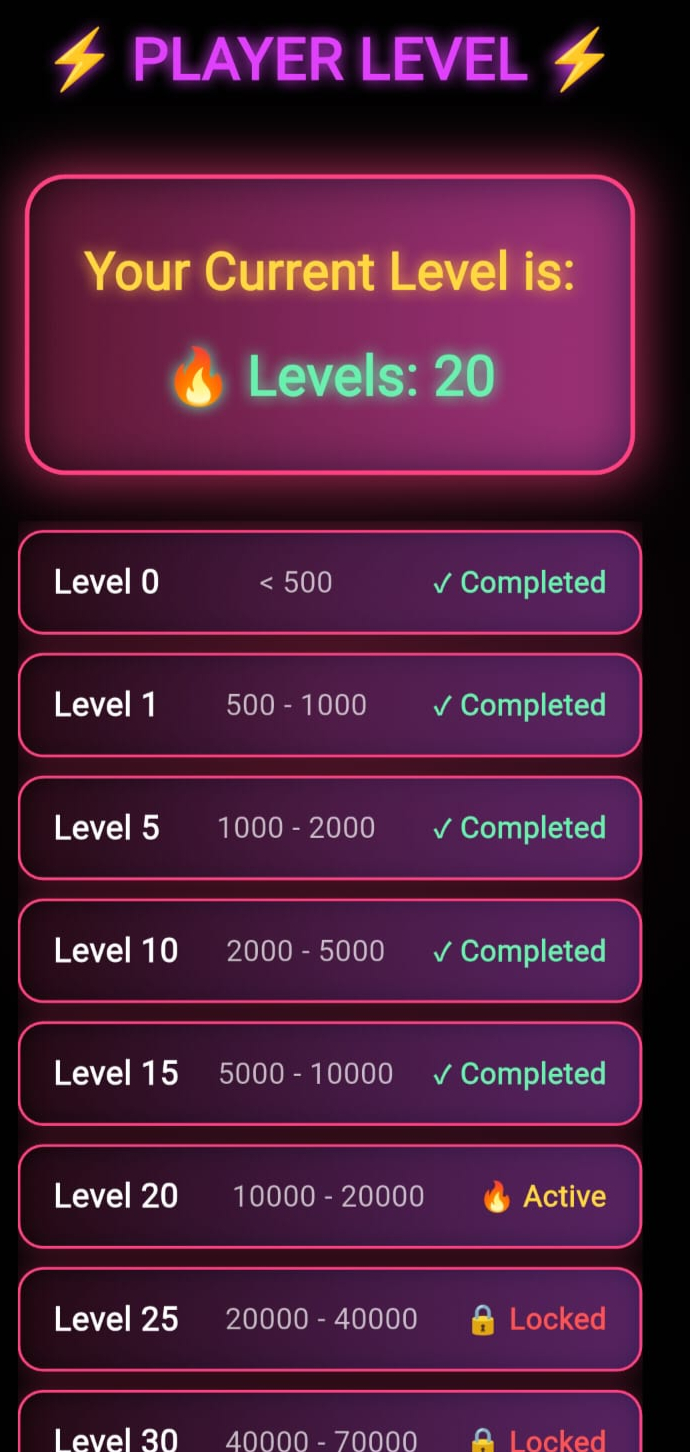The image size is (690, 1452).
Task: Open the active Level 20 row
Action: (329, 1196)
